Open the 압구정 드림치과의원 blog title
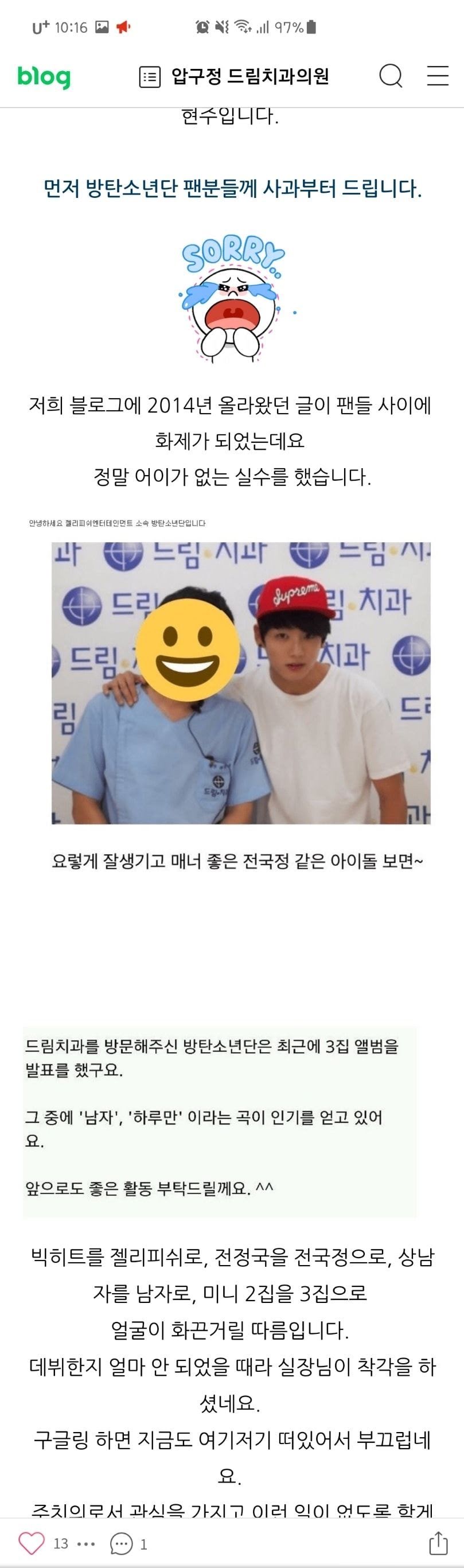 (250, 77)
